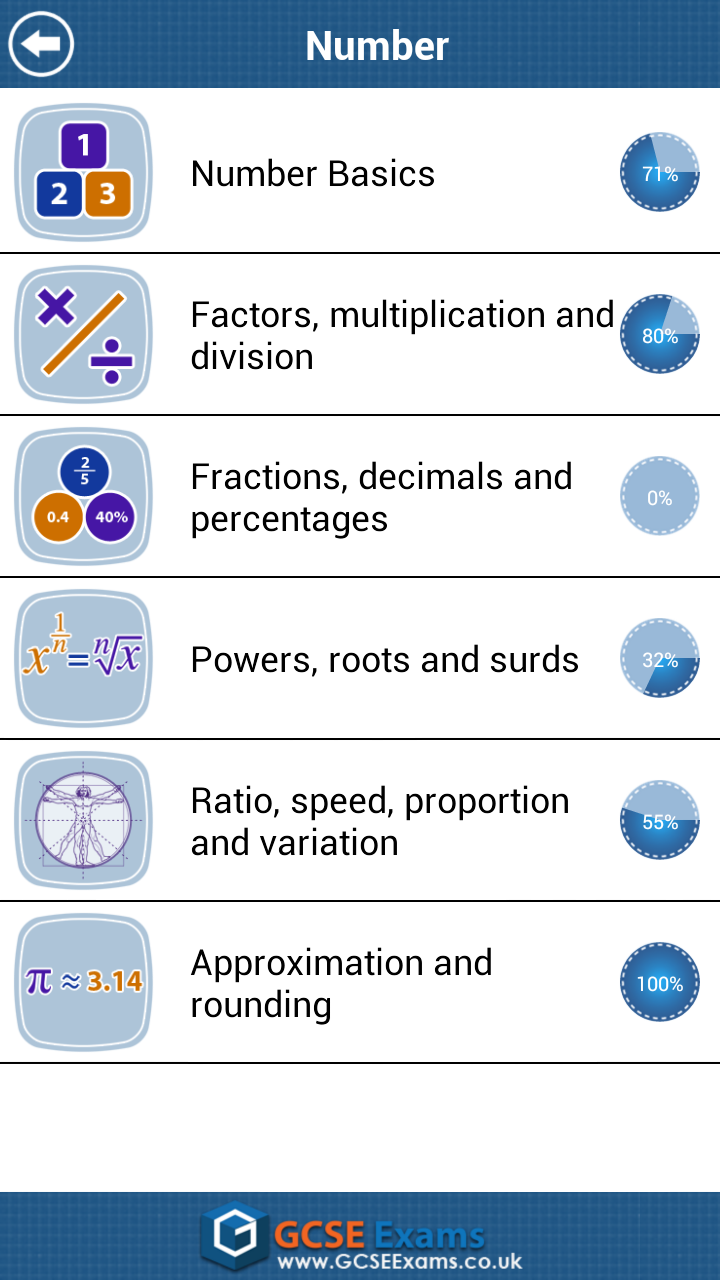Select the pi approximation icon
The image size is (720, 1280).
(83, 981)
